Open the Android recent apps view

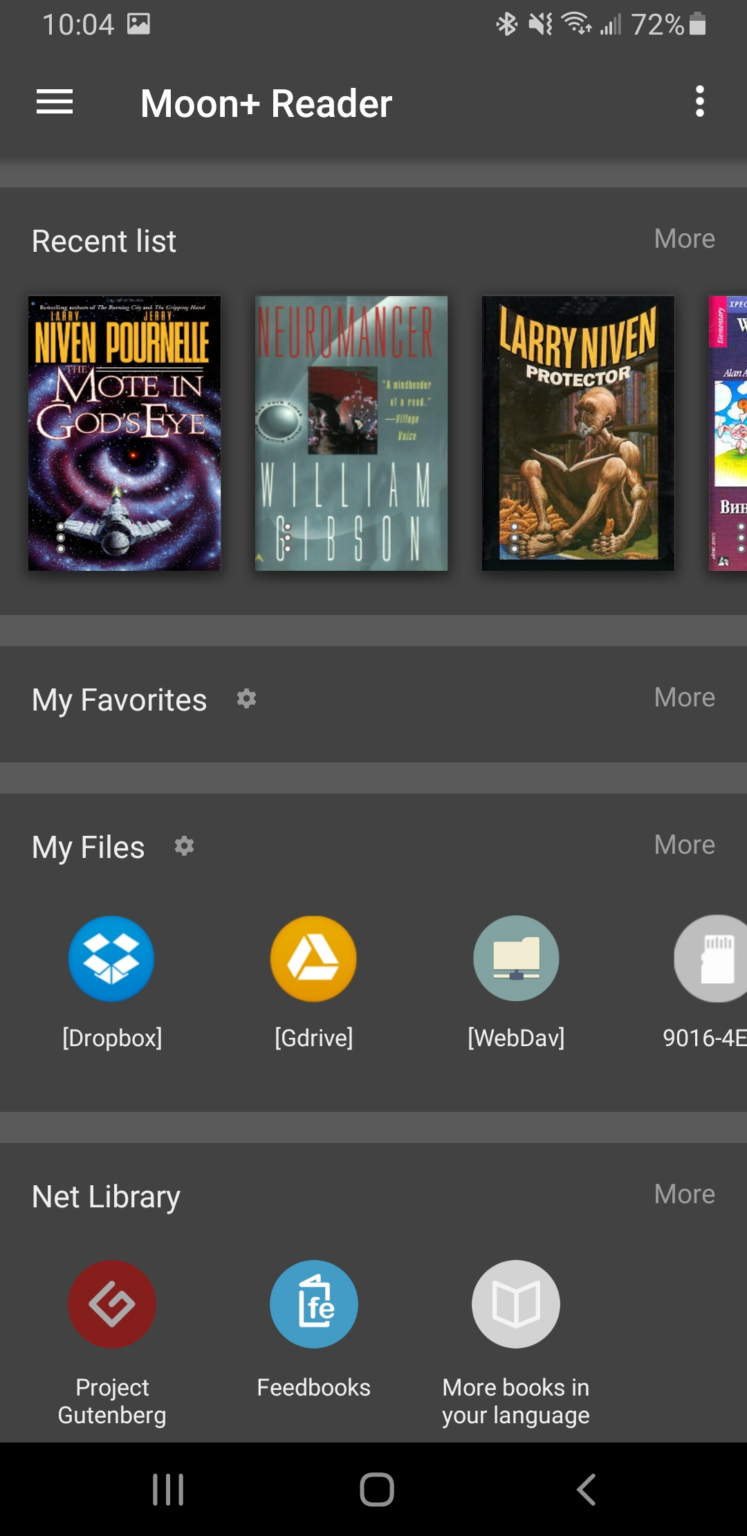(x=168, y=1488)
